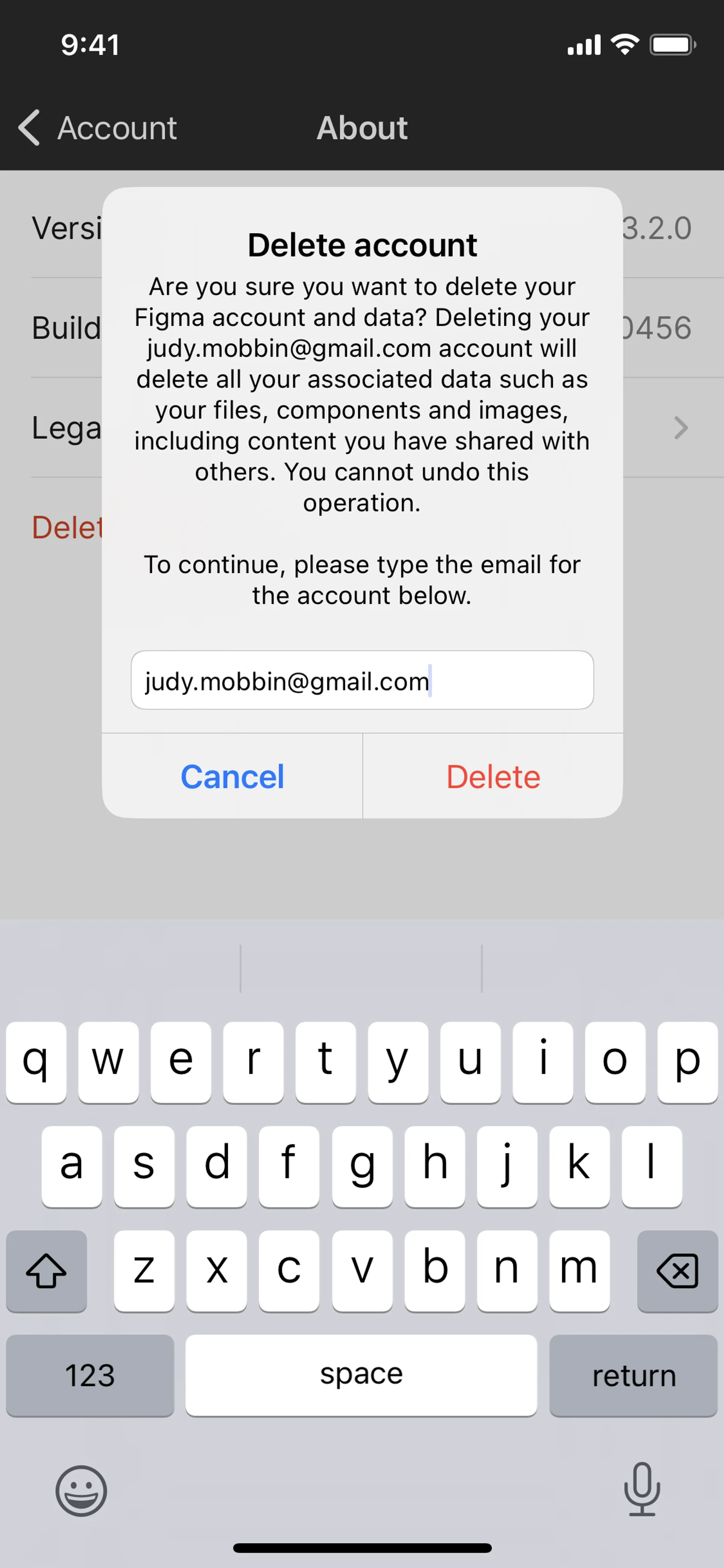Open the emoji keyboard

(x=81, y=1491)
